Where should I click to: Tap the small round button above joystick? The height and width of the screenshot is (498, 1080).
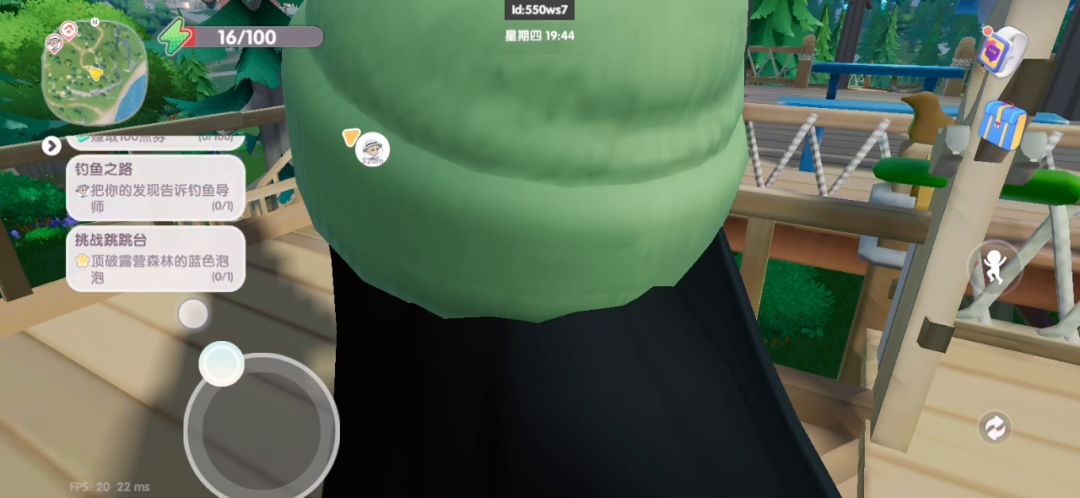click(x=193, y=314)
